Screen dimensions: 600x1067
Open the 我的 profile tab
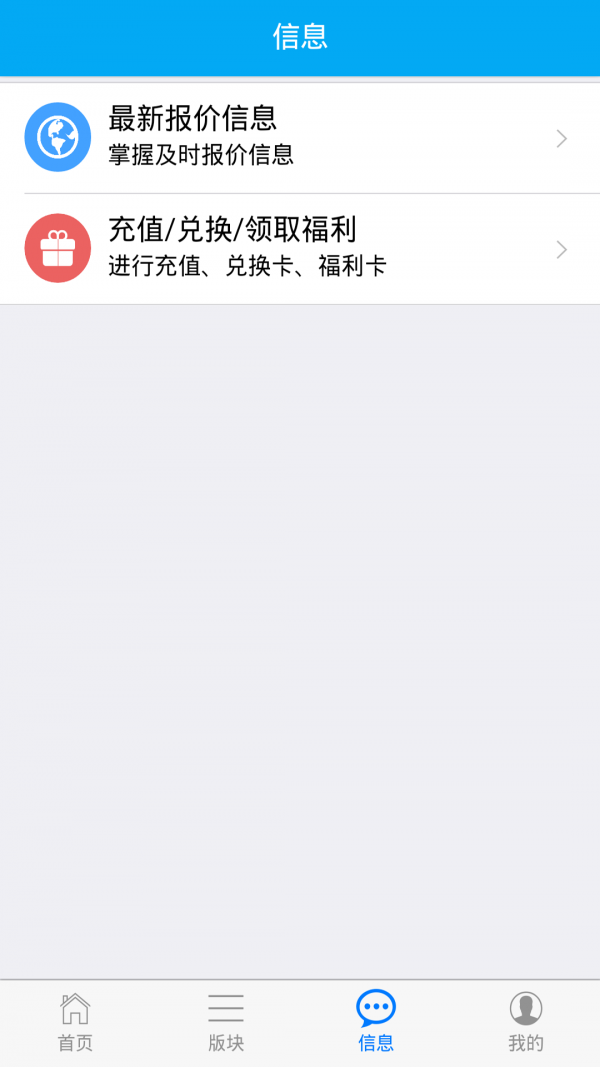pyautogui.click(x=525, y=1022)
